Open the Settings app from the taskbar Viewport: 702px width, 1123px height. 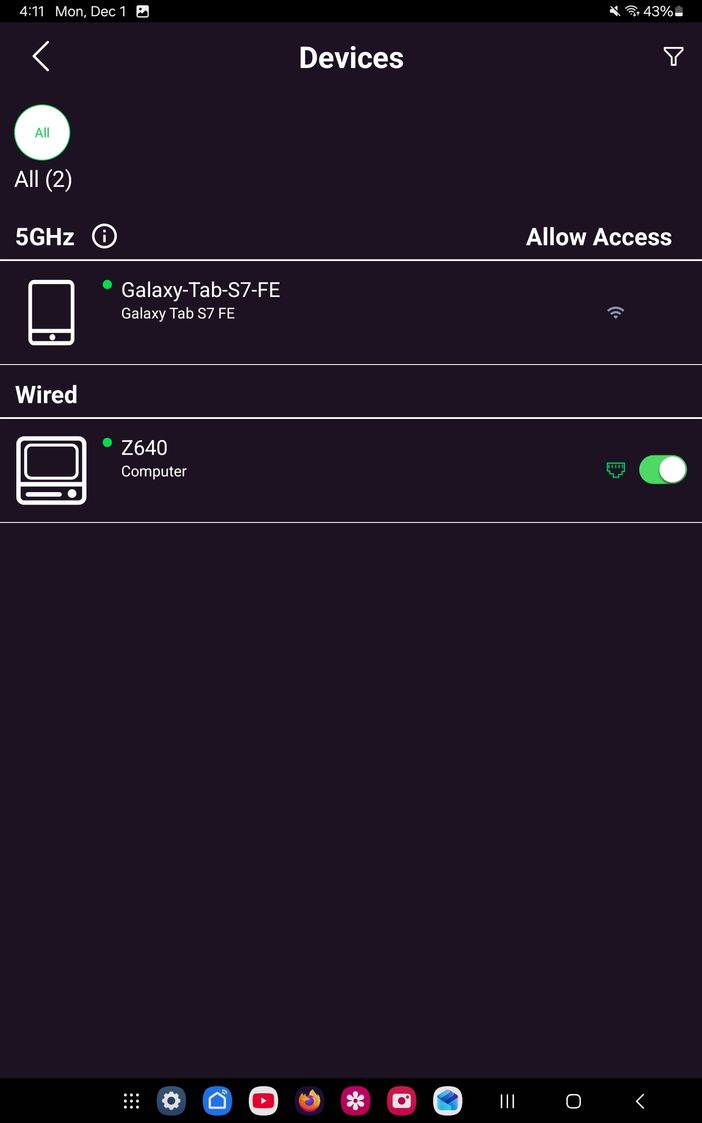click(171, 1101)
